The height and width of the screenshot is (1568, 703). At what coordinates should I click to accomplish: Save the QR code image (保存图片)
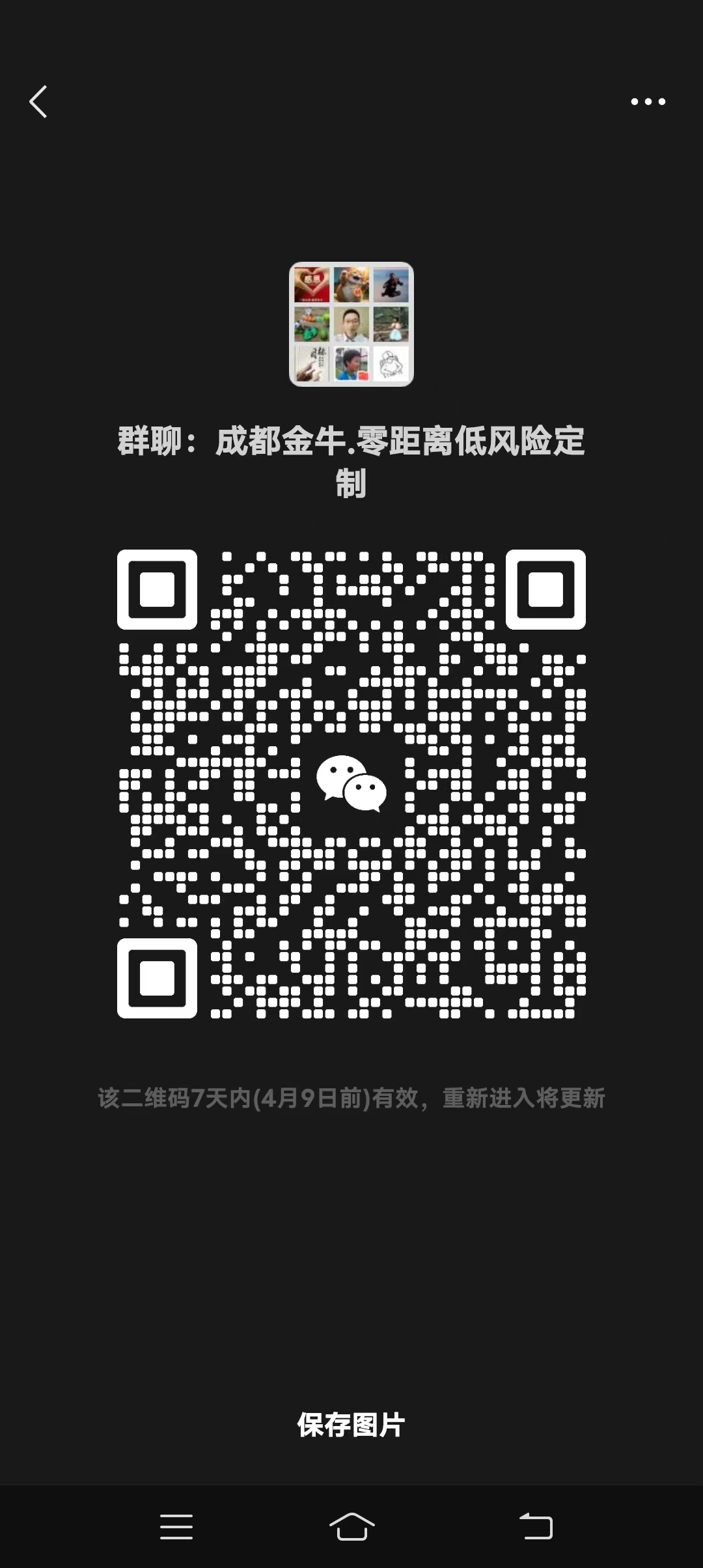[x=351, y=1425]
